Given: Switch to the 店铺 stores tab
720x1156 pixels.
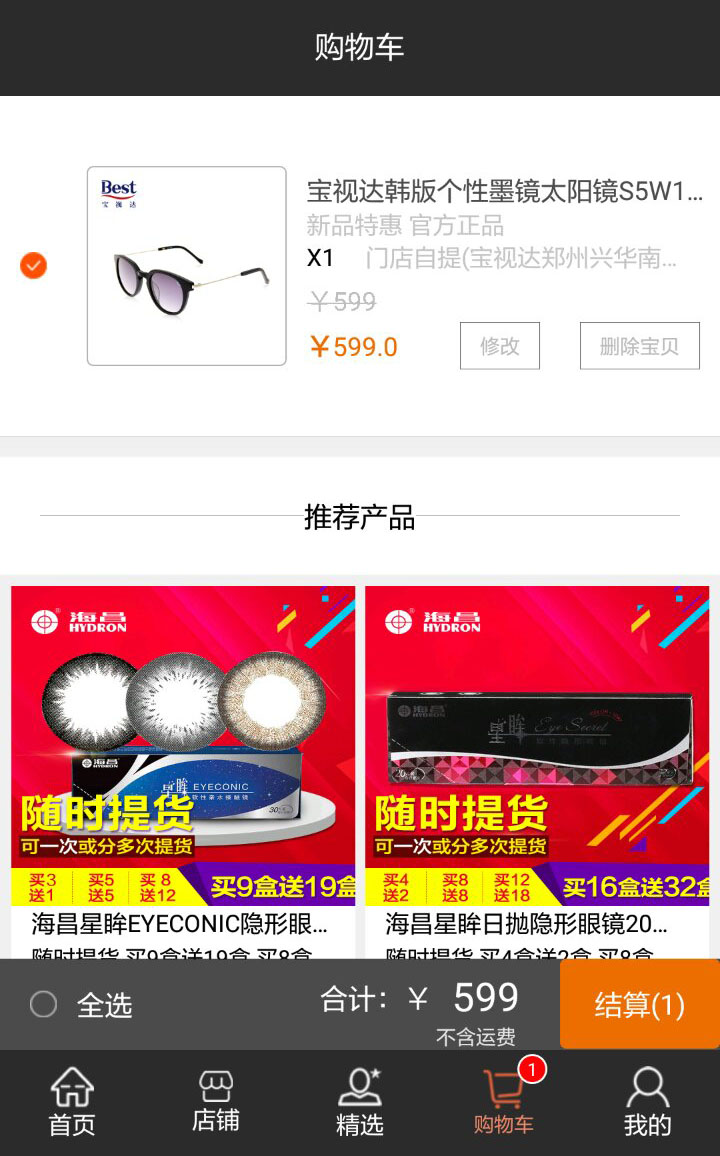Looking at the screenshot, I should [216, 1102].
